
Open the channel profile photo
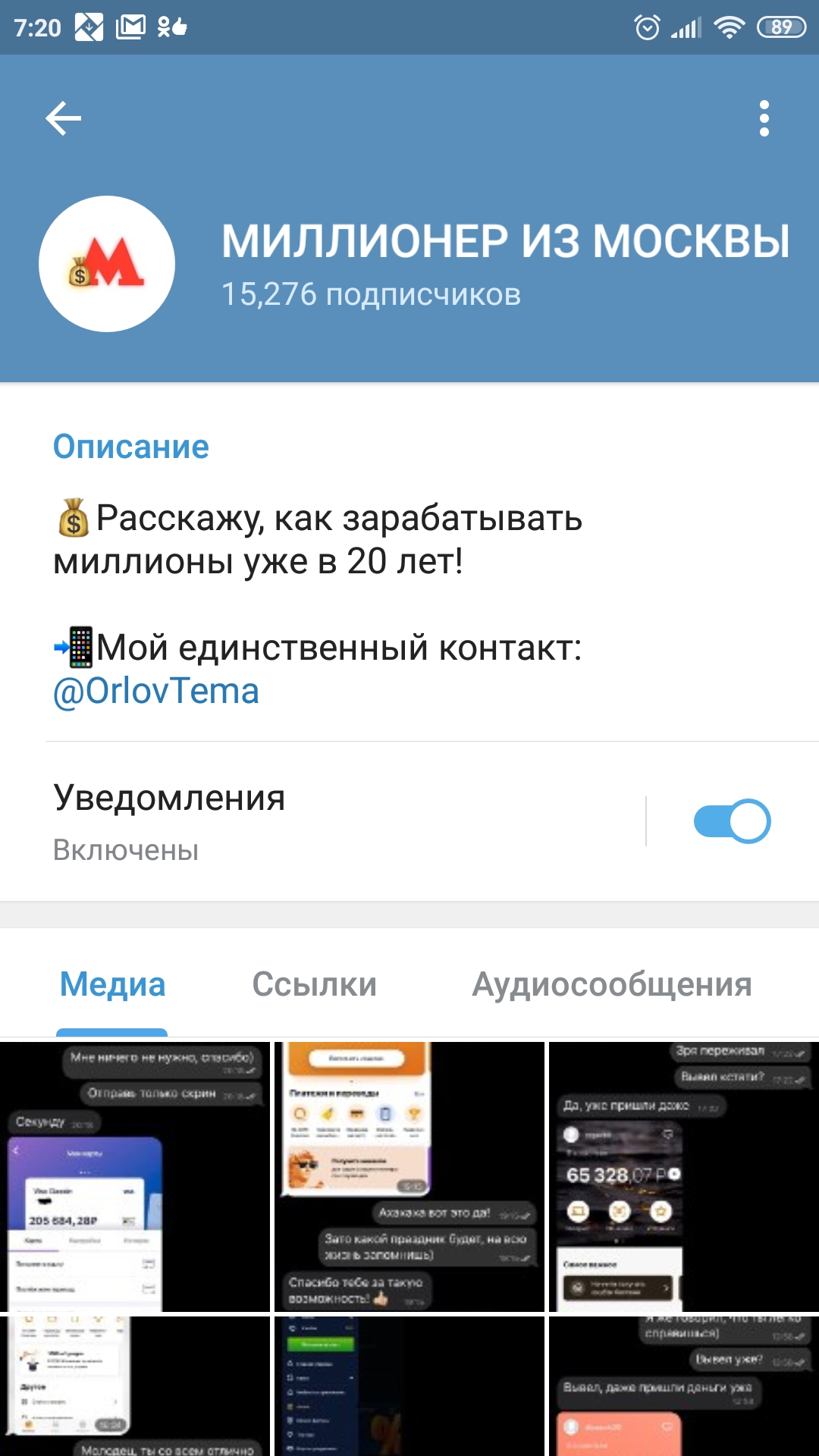(107, 264)
